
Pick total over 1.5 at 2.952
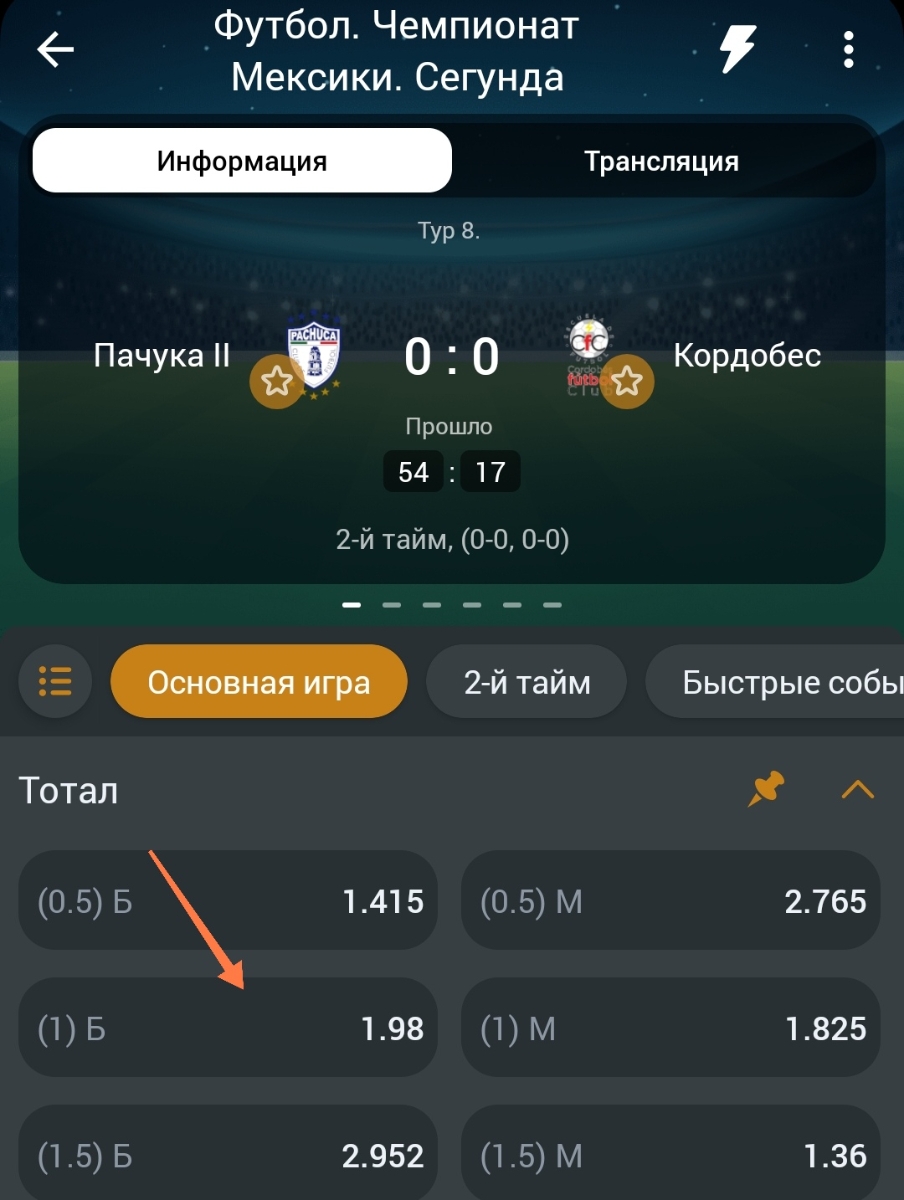[228, 1155]
